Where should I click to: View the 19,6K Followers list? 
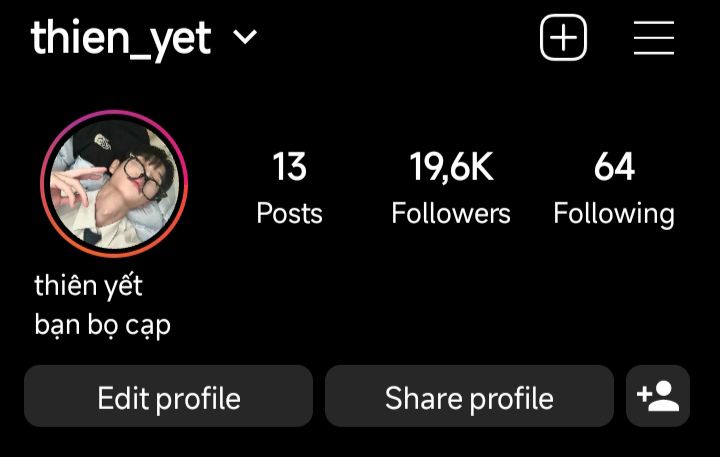click(x=450, y=188)
